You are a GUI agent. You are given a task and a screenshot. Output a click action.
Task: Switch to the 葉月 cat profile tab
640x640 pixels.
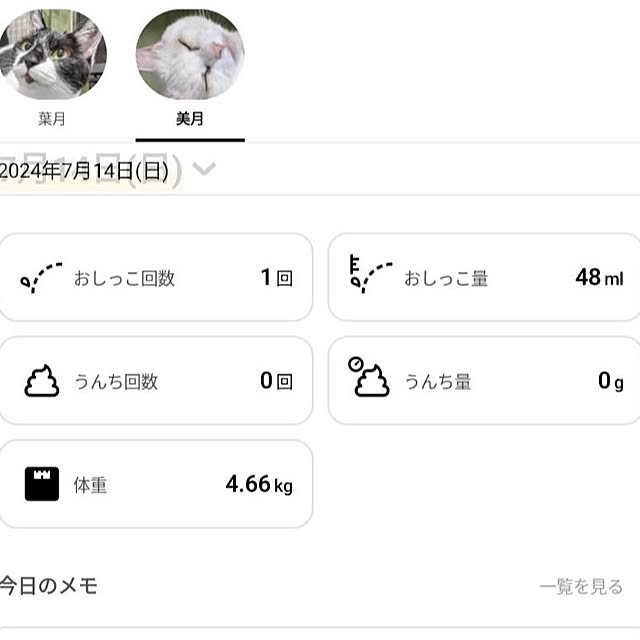click(52, 65)
